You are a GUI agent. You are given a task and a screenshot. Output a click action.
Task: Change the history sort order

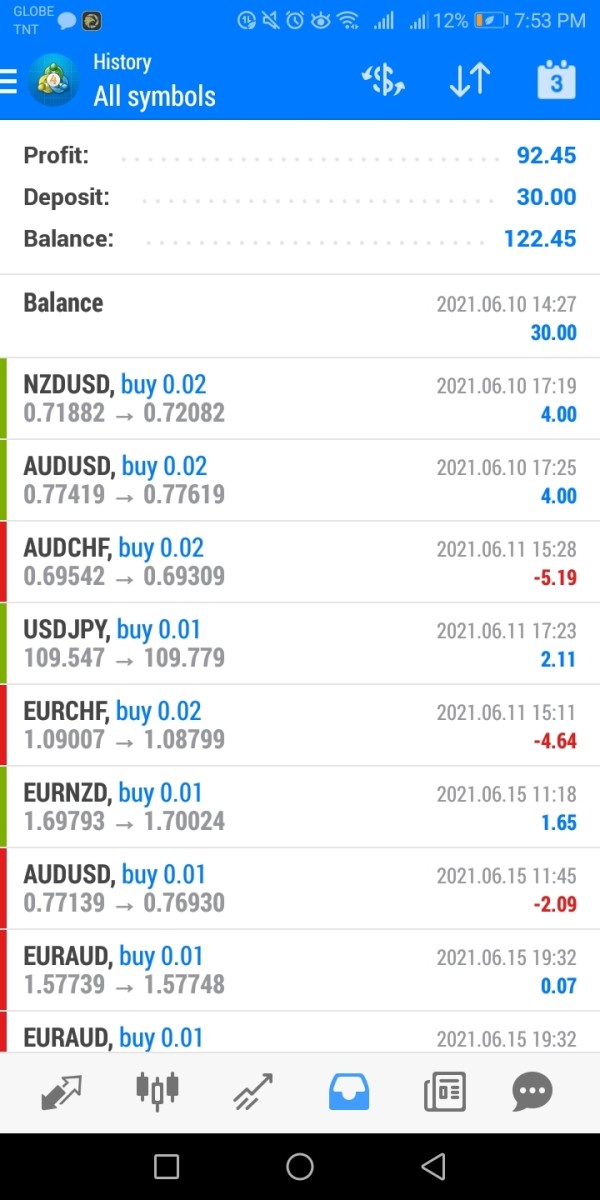pos(469,80)
